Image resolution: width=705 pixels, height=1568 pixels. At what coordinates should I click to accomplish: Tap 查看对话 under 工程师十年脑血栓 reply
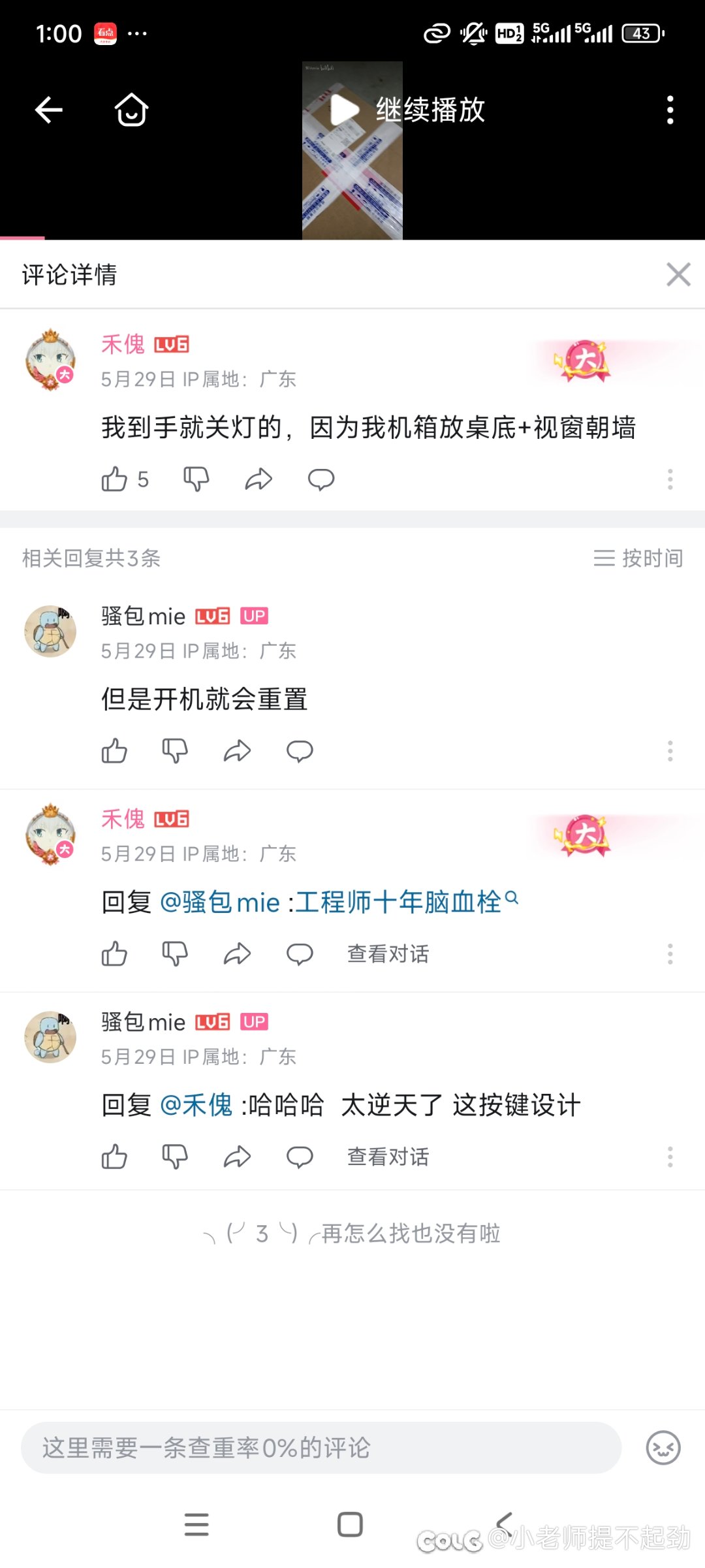coord(388,954)
